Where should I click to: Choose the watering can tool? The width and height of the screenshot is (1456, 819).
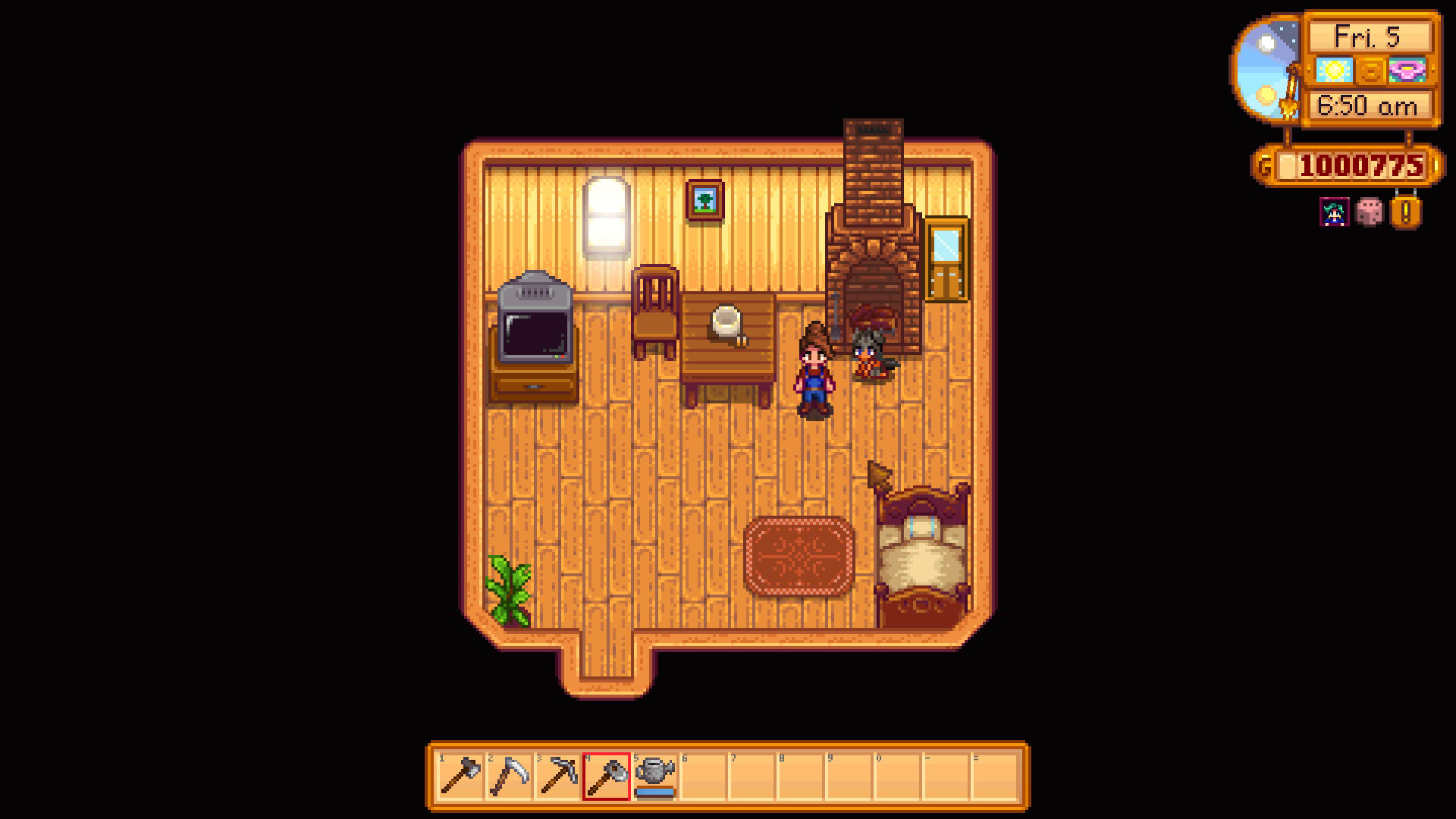(x=654, y=774)
